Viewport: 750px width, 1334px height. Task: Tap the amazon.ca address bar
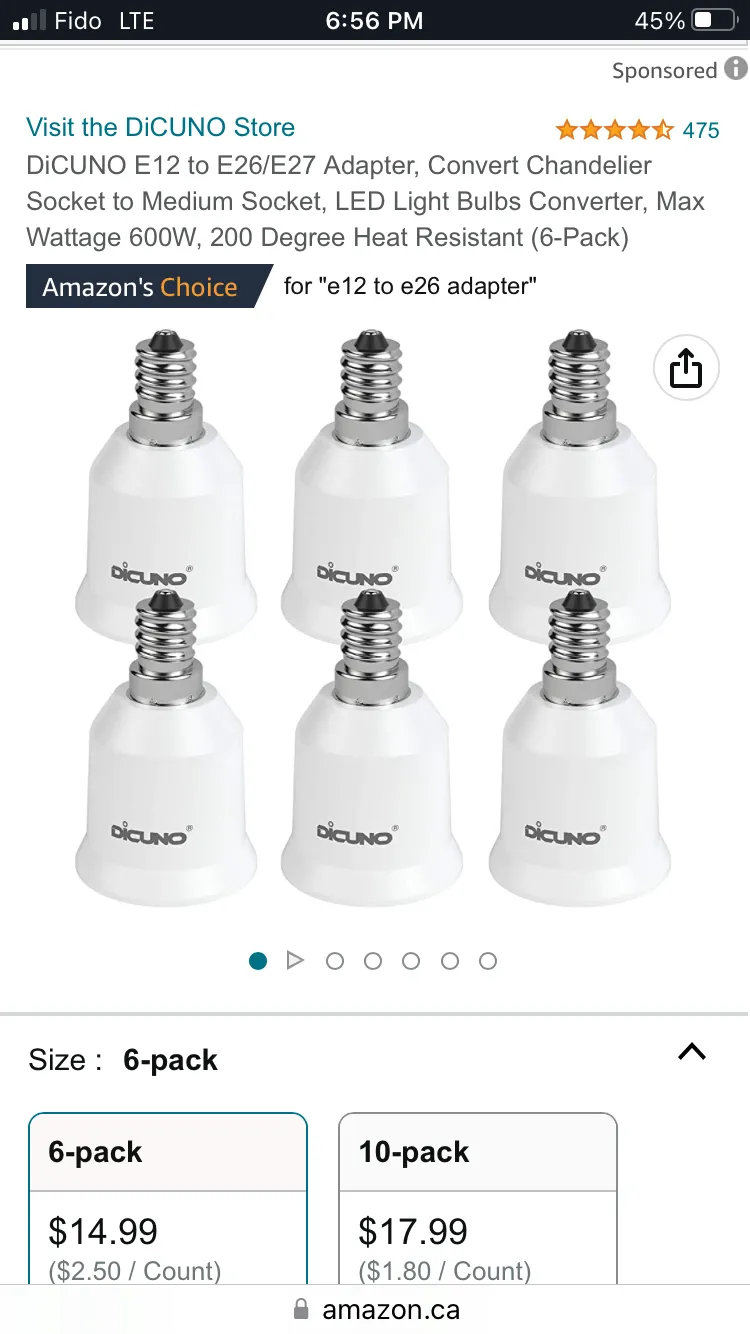coord(376,1309)
